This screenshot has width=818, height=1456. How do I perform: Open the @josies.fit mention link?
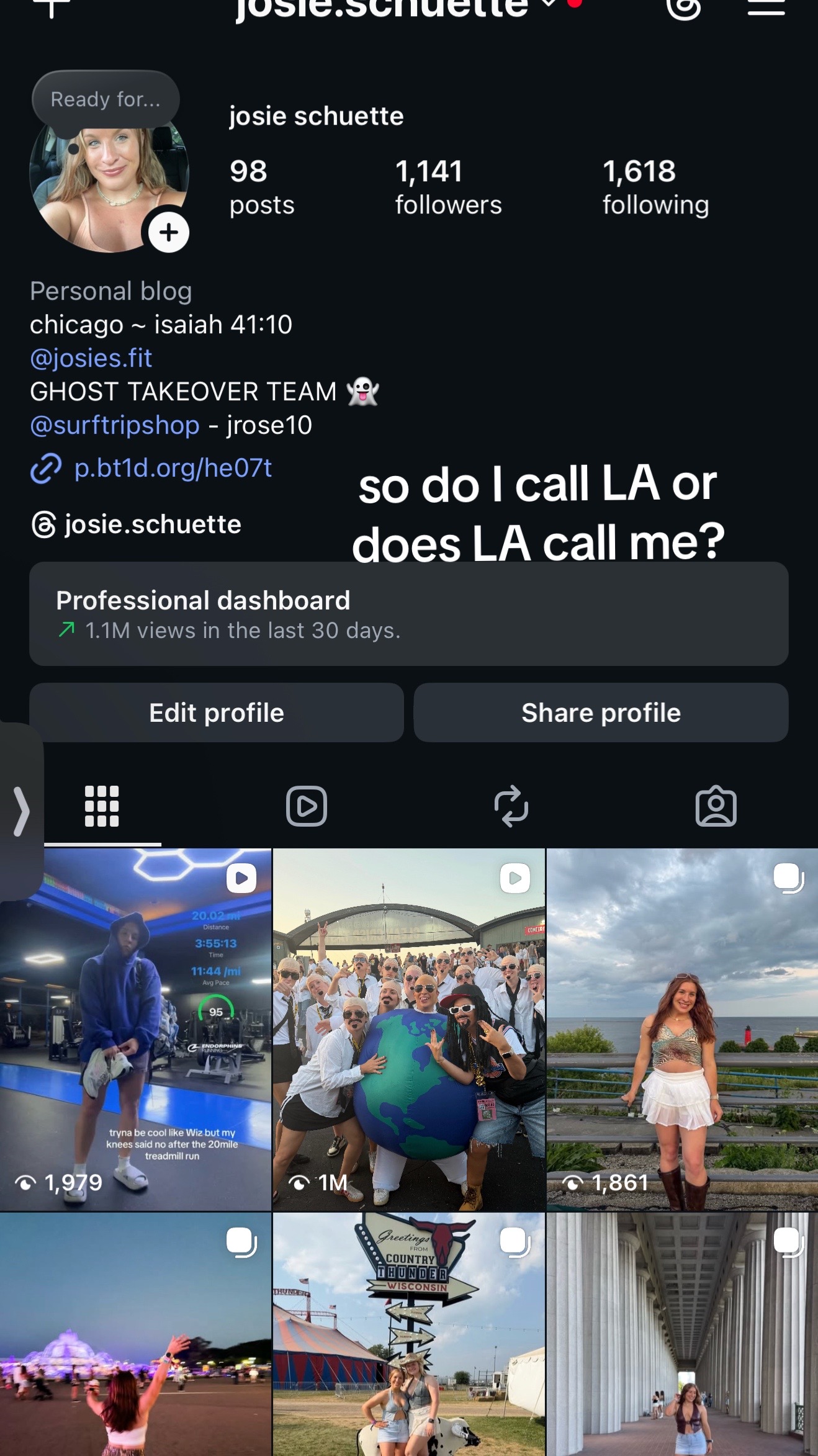(91, 358)
